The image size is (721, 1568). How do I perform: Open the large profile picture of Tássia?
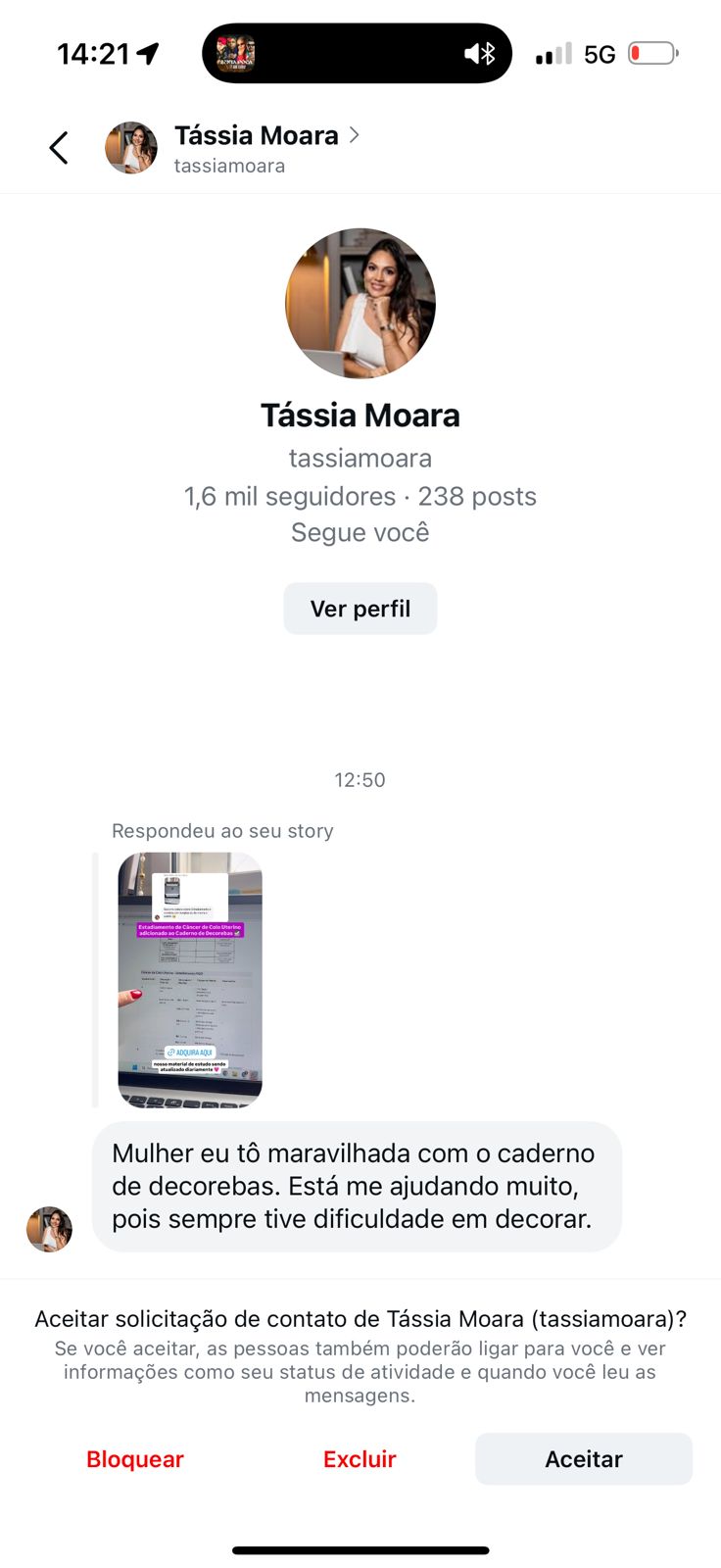pos(360,304)
